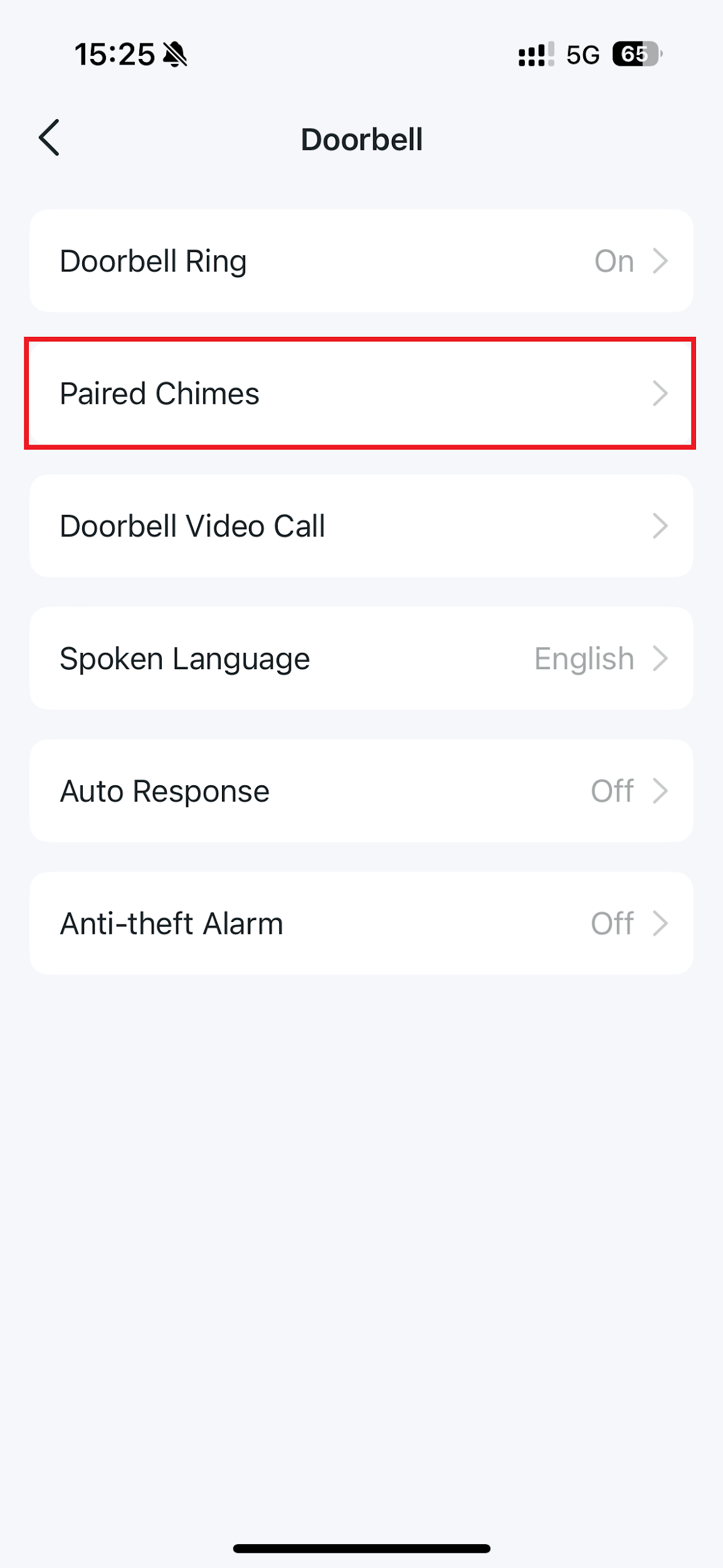Open Anti-theft Alarm settings
723x1568 pixels.
[x=361, y=923]
